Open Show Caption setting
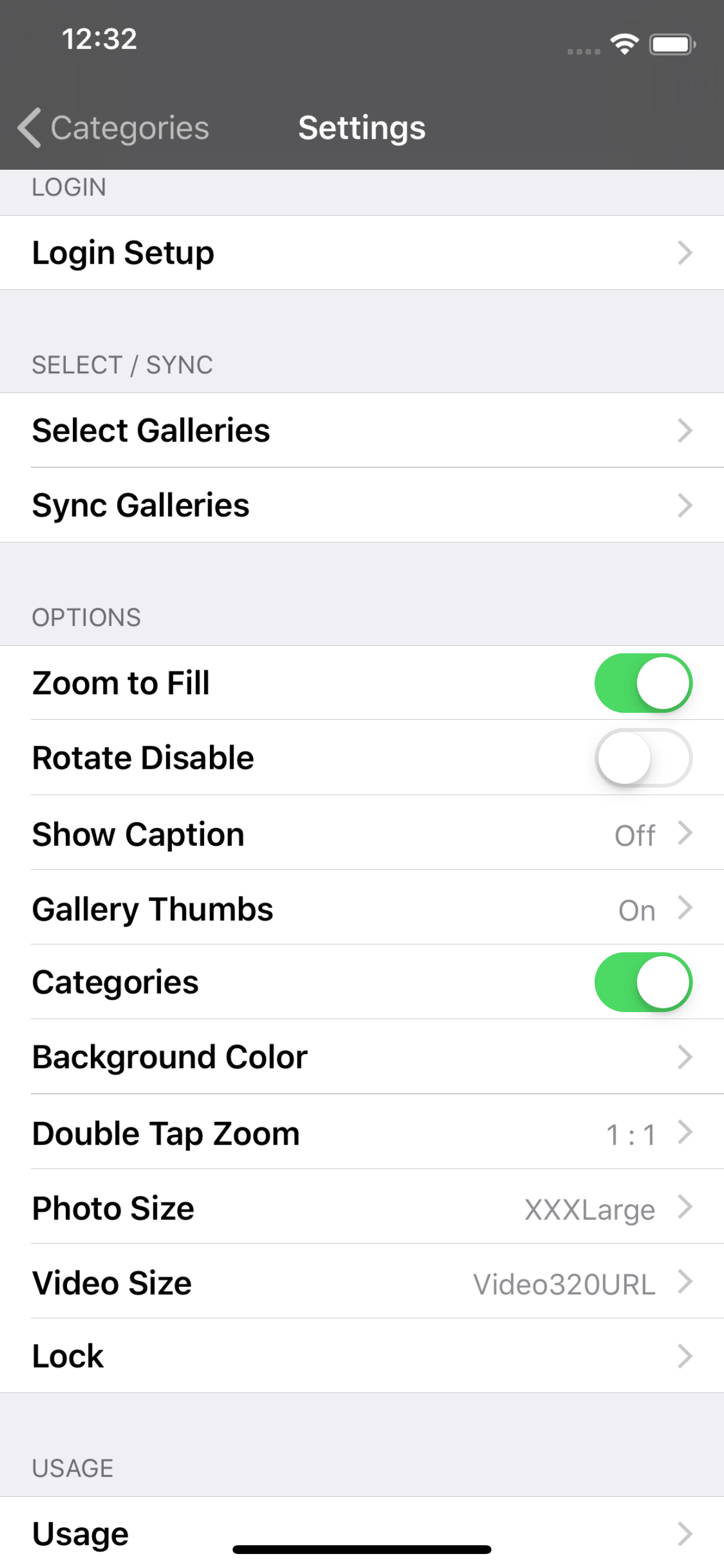 pos(362,834)
